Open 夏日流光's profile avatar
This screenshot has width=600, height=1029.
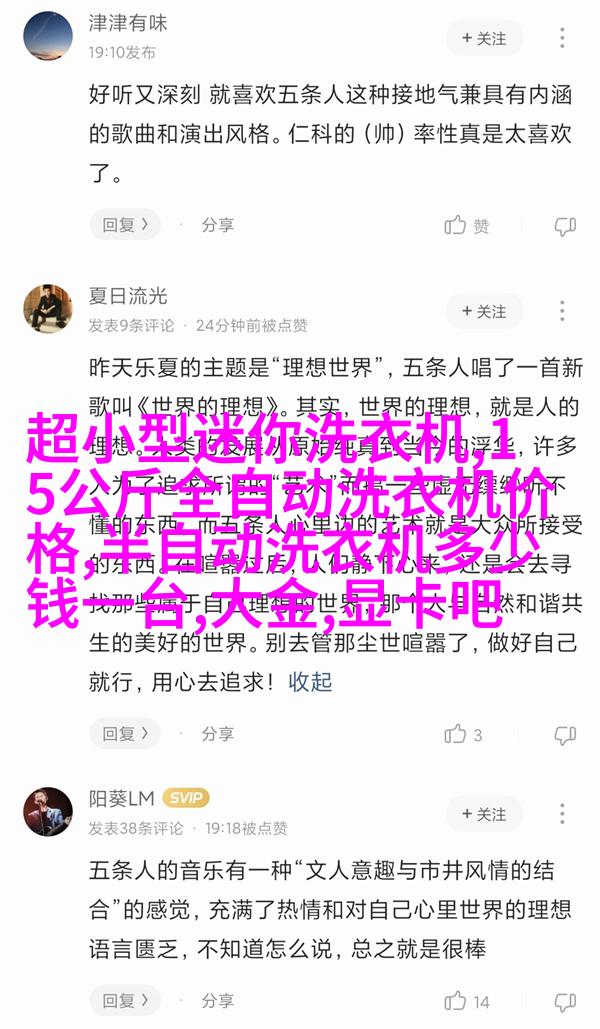[48, 308]
